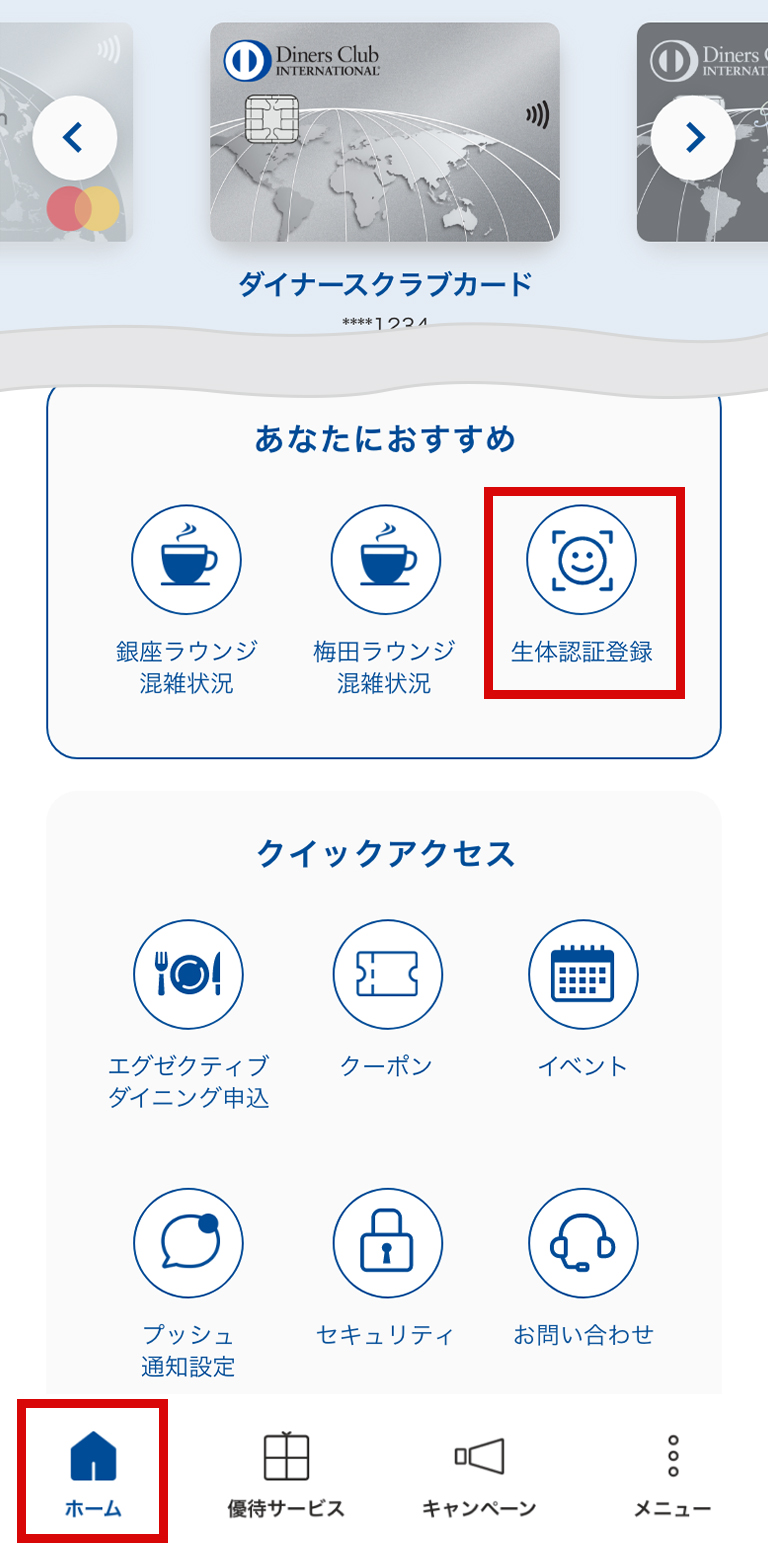Image resolution: width=768 pixels, height=1556 pixels.
Task: Switch to the 優待サービス tab
Action: coord(286,1472)
